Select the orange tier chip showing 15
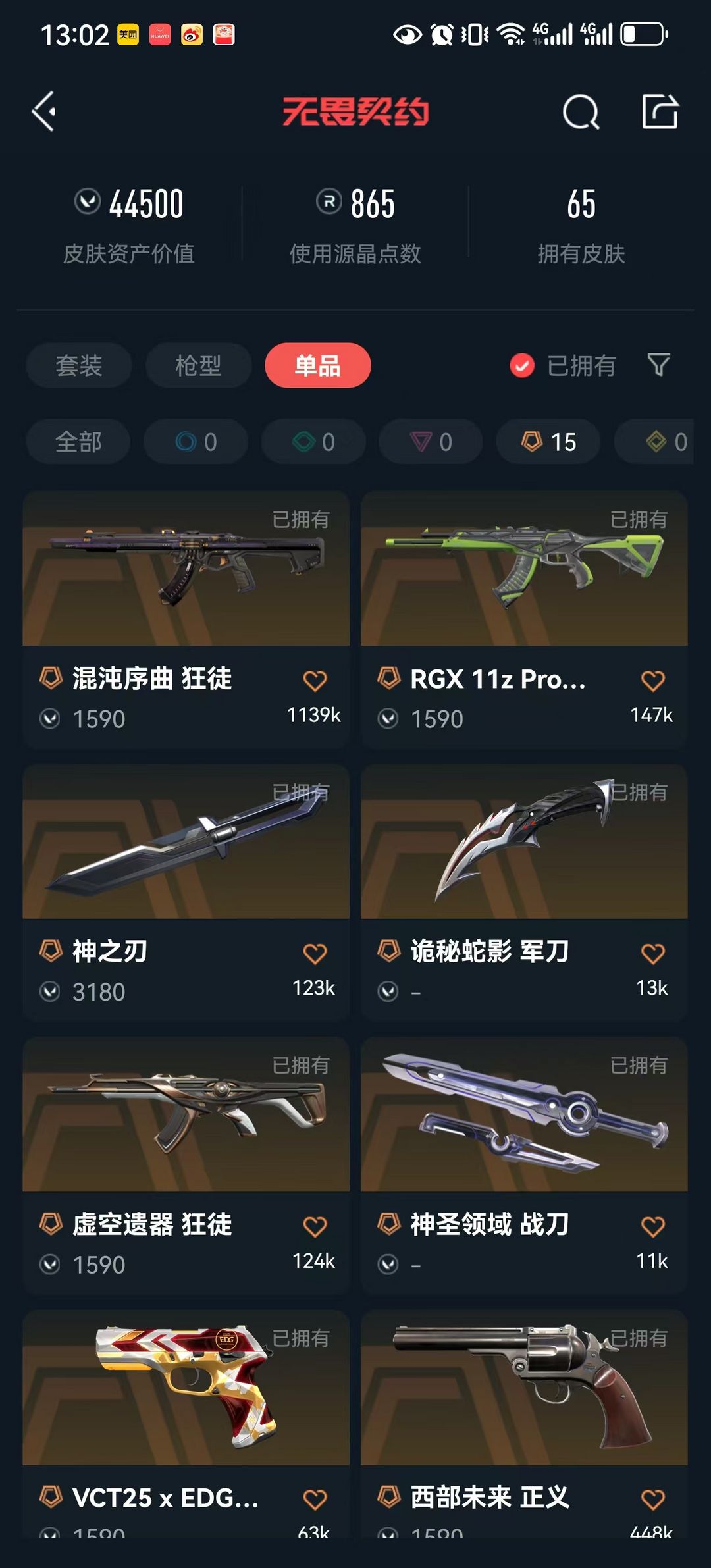 (x=548, y=442)
